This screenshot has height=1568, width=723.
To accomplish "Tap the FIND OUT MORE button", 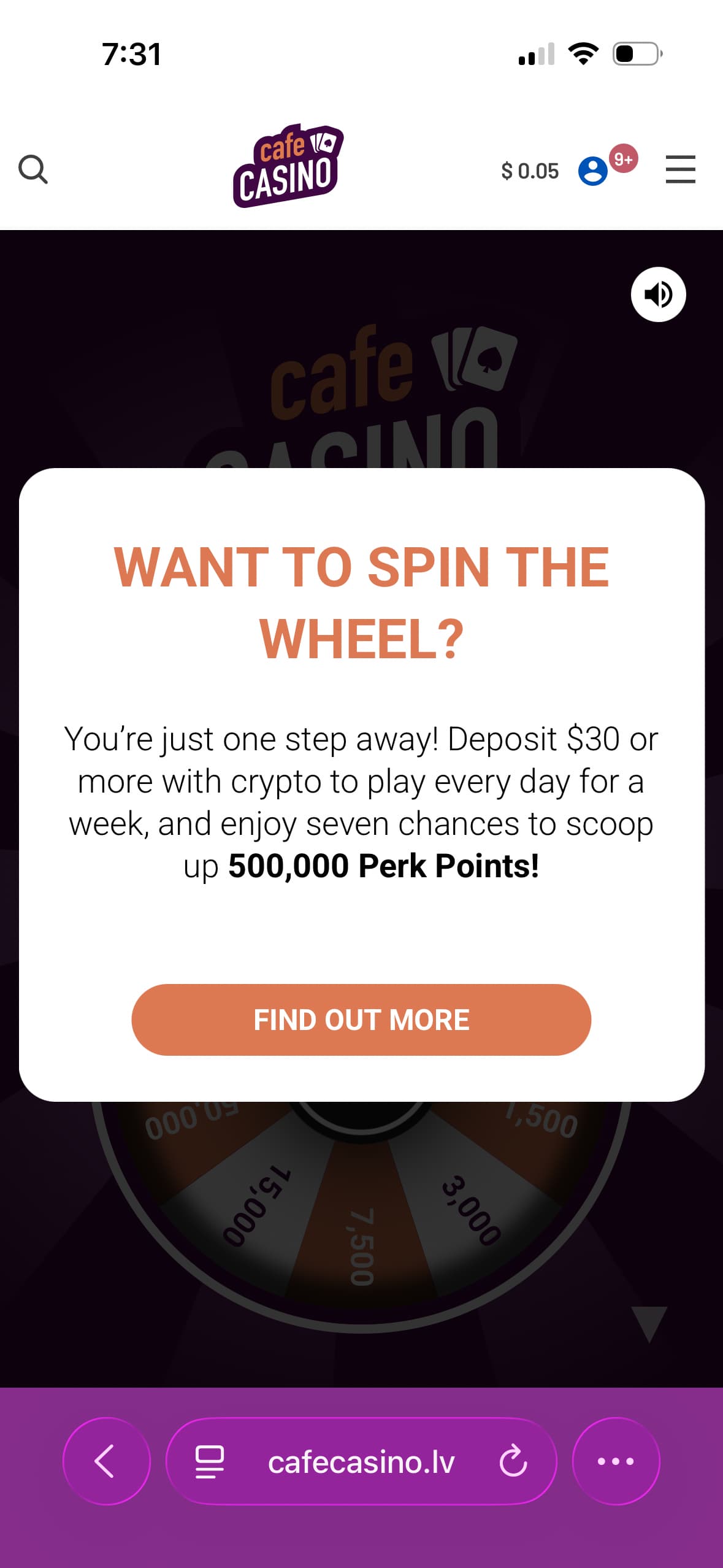I will coord(361,1020).
